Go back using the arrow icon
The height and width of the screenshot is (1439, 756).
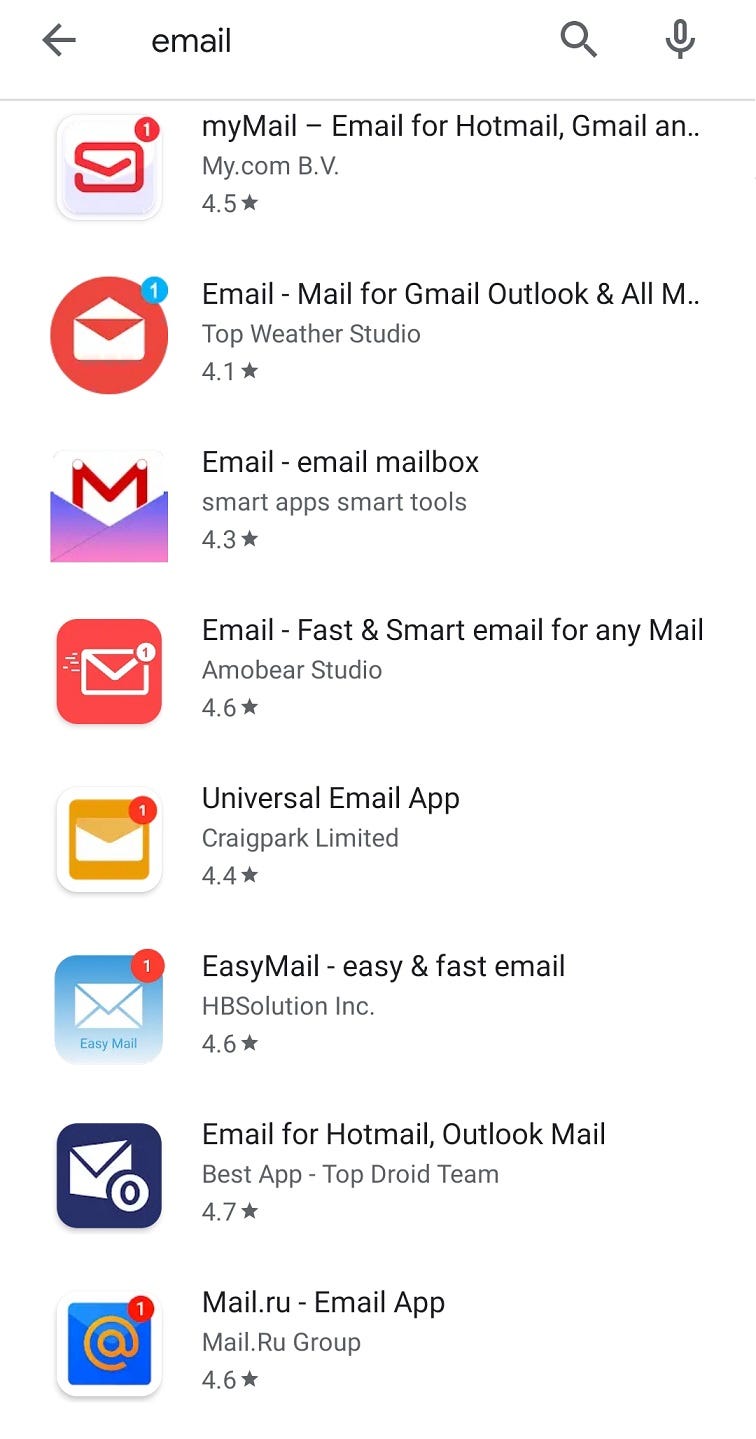pos(59,41)
